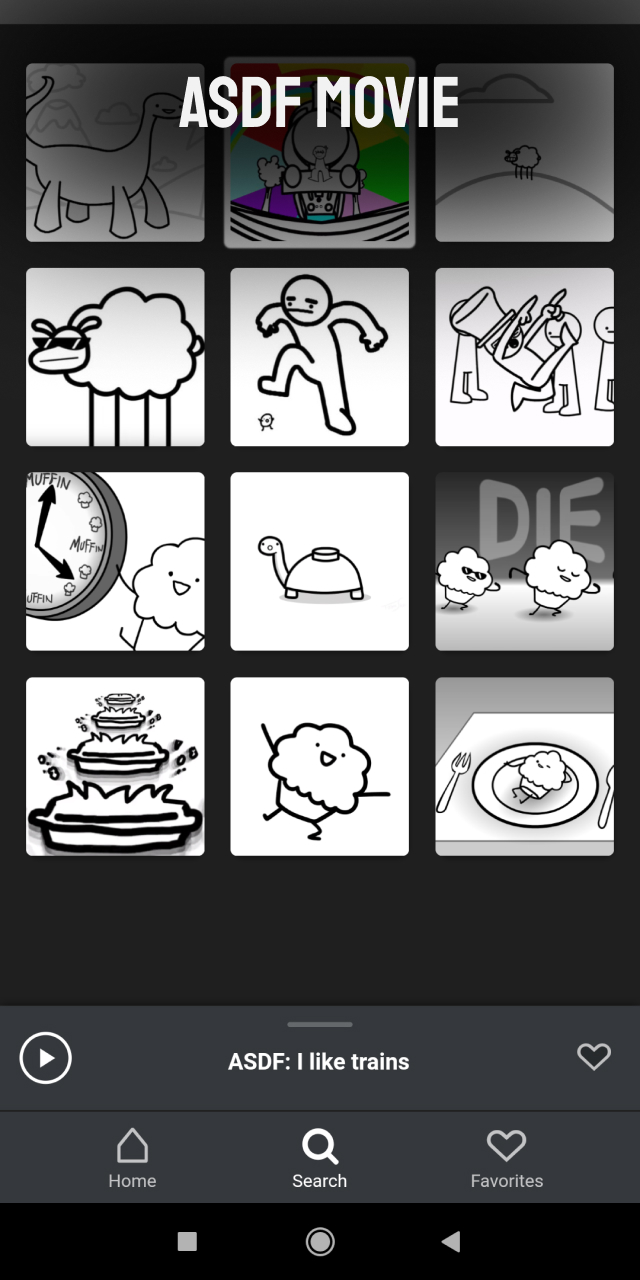Tap the system back button

pos(451,1241)
